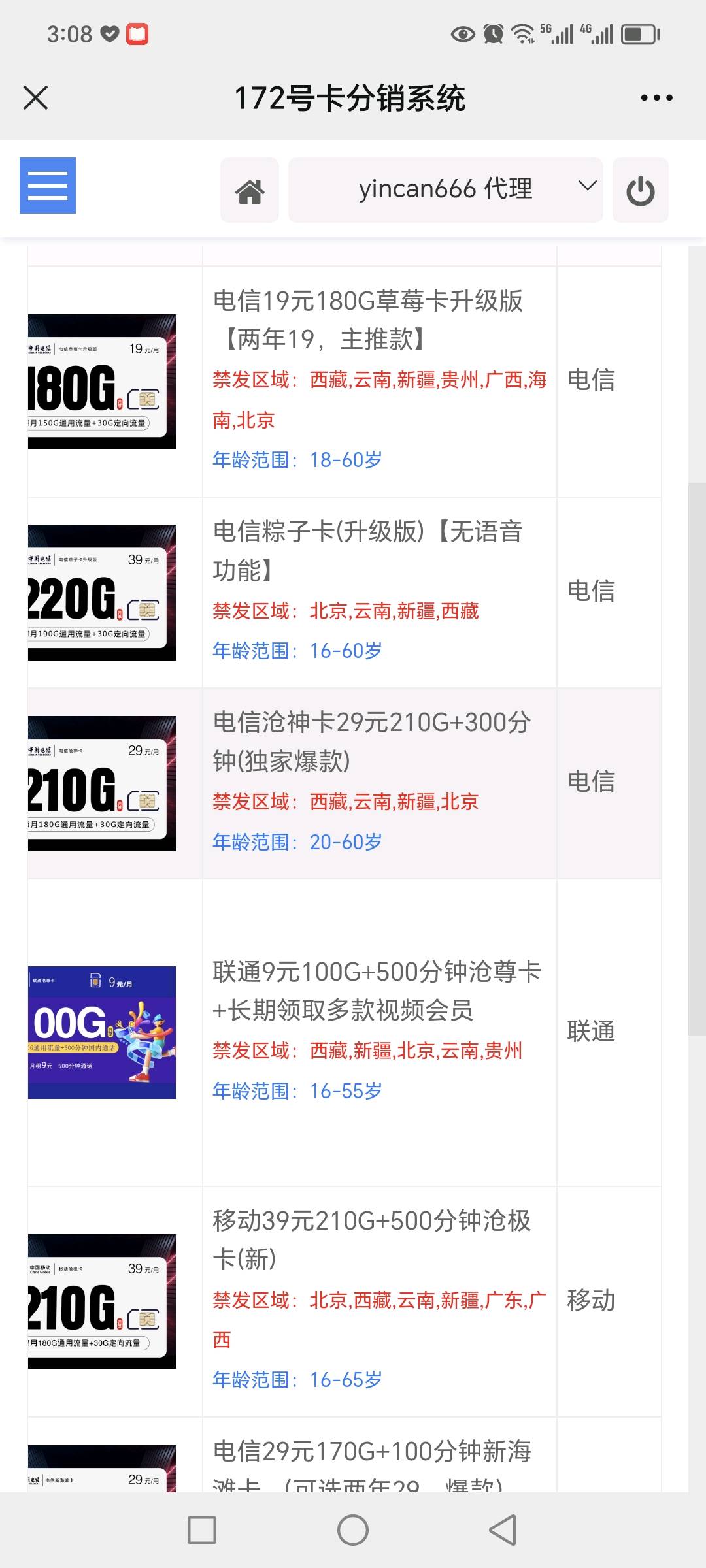Image resolution: width=706 pixels, height=1568 pixels.
Task: Close the 172号卡分销系统 web page
Action: coord(36,98)
